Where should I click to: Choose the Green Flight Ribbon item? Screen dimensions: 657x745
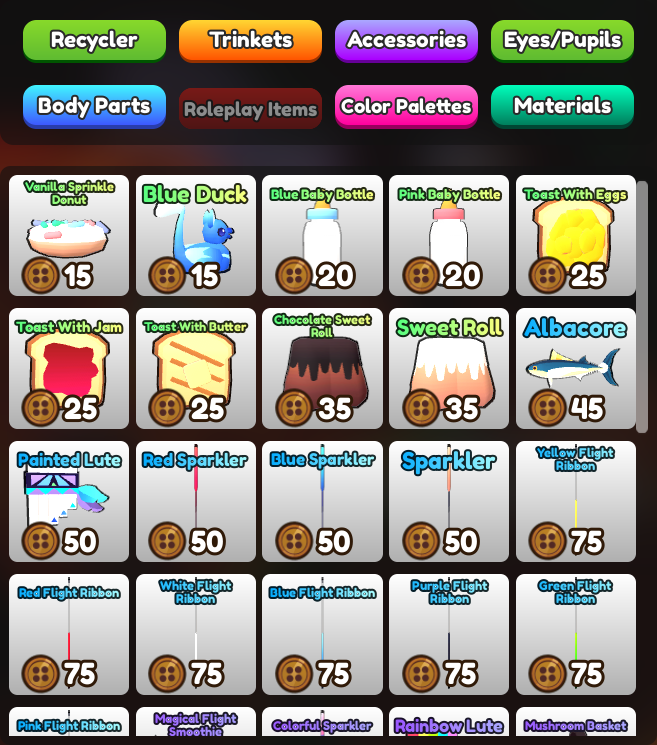tap(575, 635)
